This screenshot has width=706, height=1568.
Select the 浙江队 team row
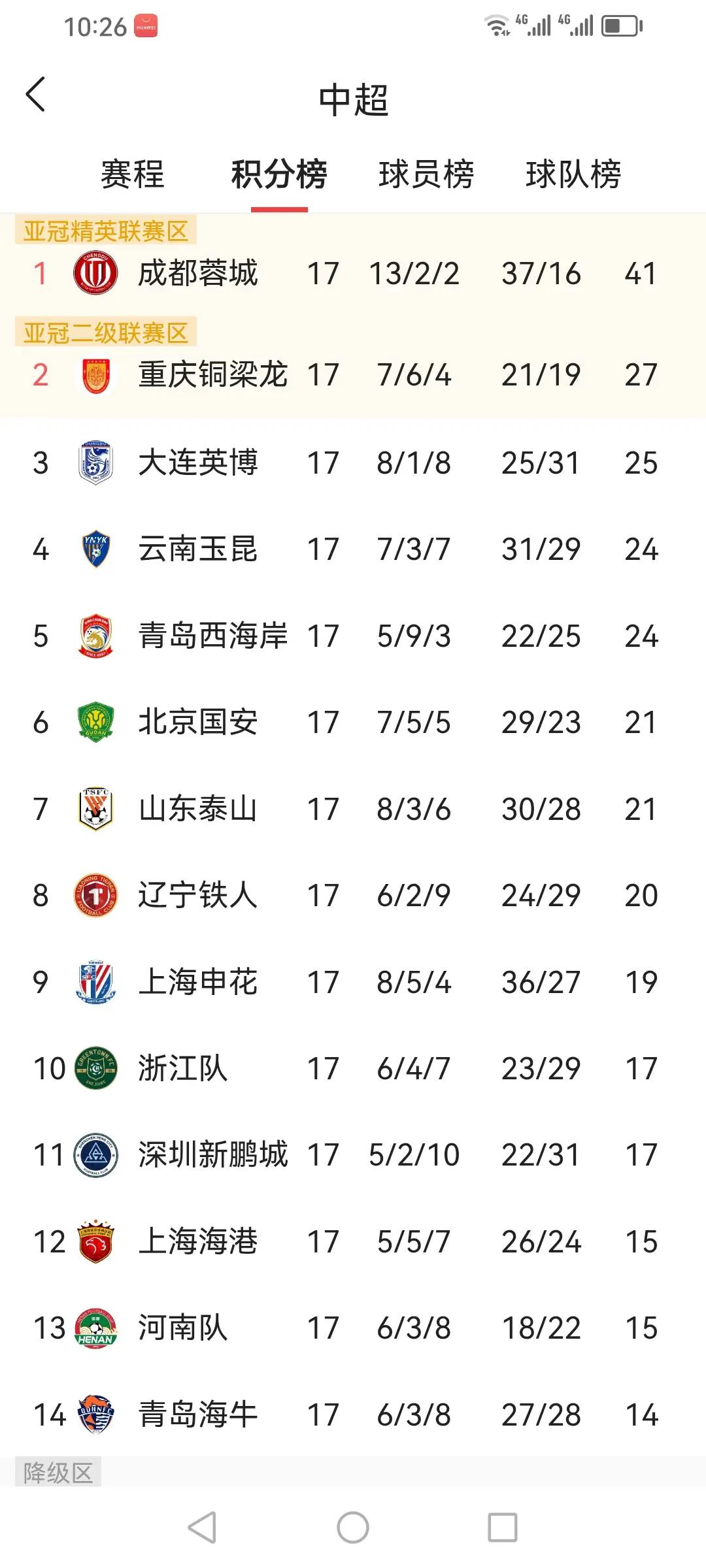(353, 1069)
